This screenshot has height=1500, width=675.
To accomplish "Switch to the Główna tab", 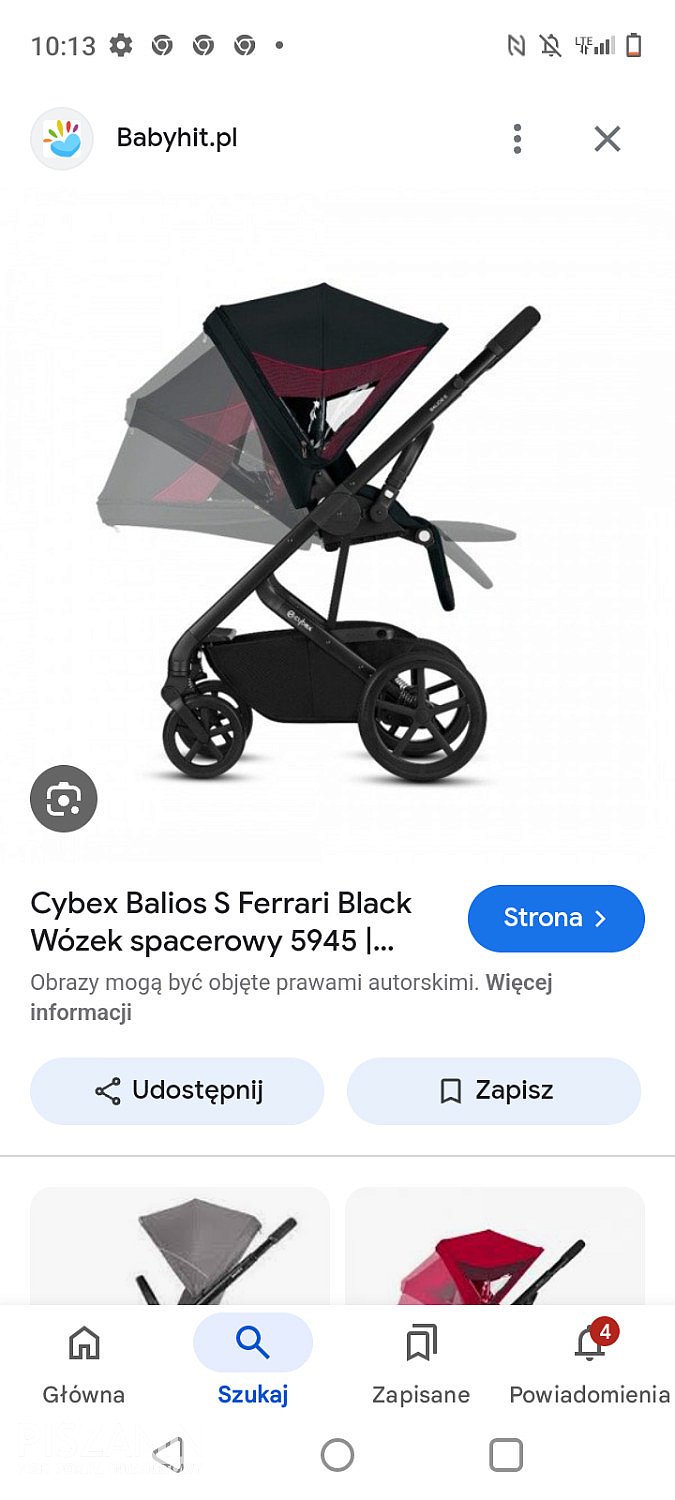I will (84, 1364).
